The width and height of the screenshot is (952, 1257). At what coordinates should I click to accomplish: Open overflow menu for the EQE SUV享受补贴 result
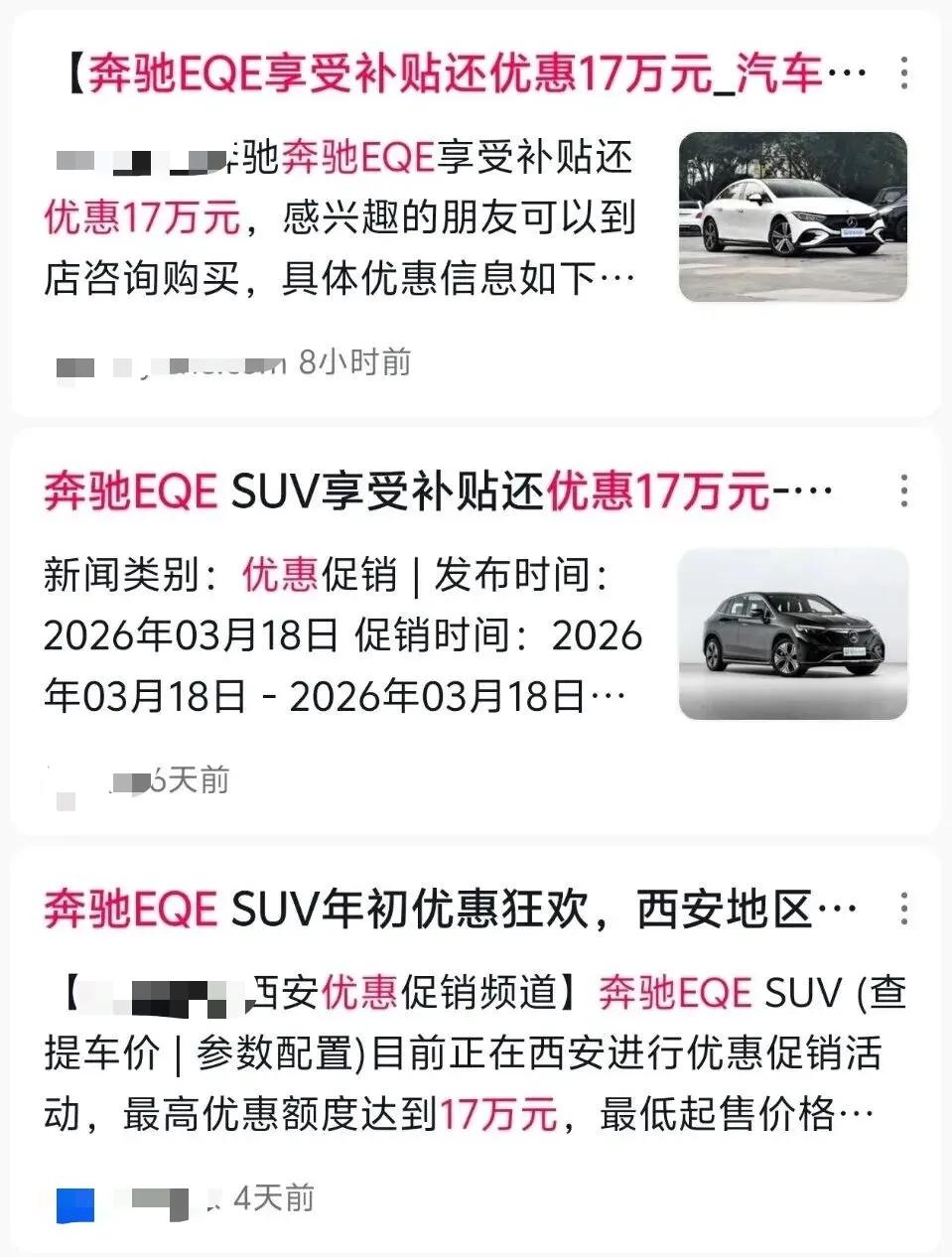coord(903,491)
